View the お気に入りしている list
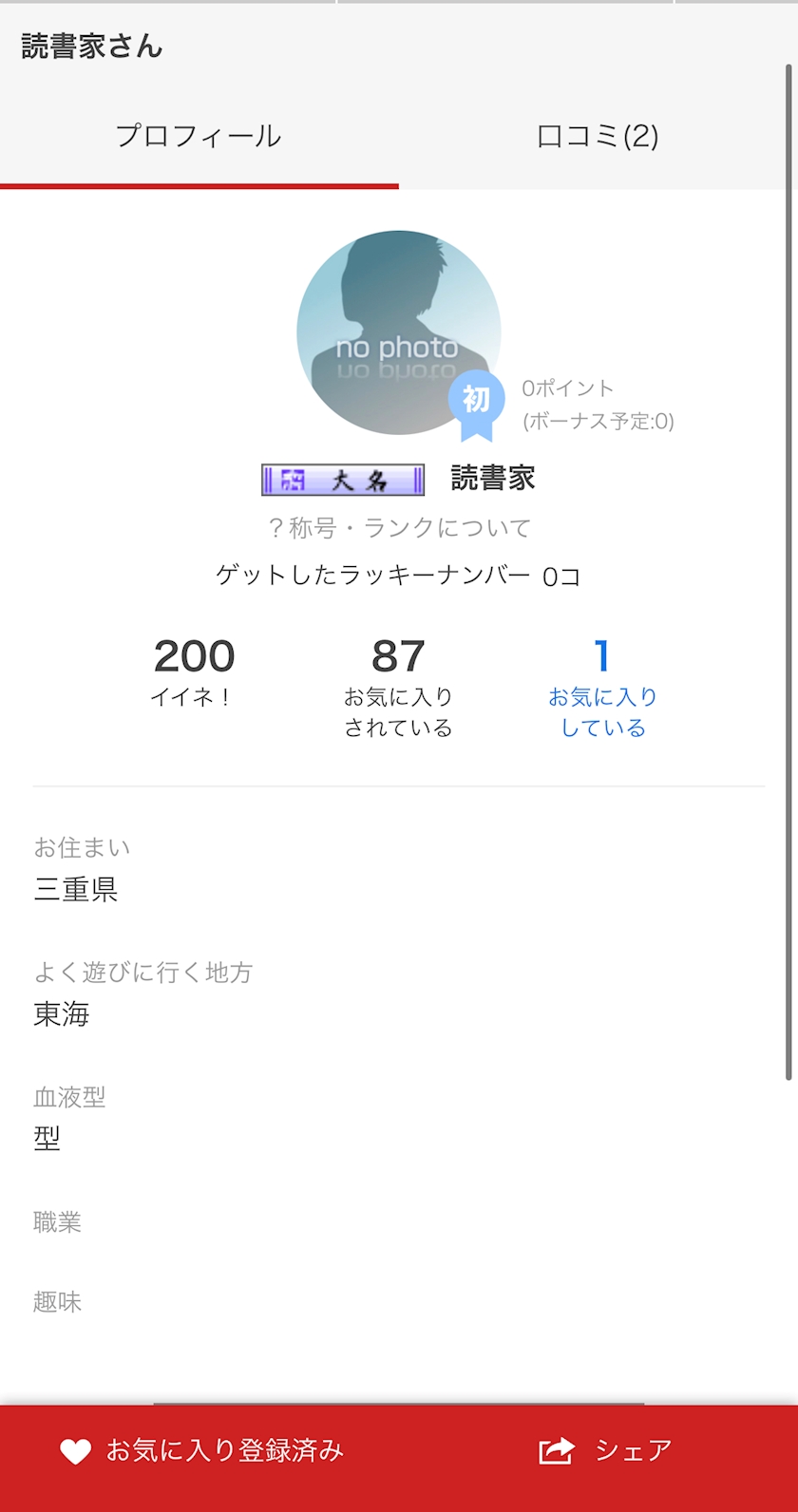Image resolution: width=798 pixels, height=1512 pixels. [x=602, y=690]
